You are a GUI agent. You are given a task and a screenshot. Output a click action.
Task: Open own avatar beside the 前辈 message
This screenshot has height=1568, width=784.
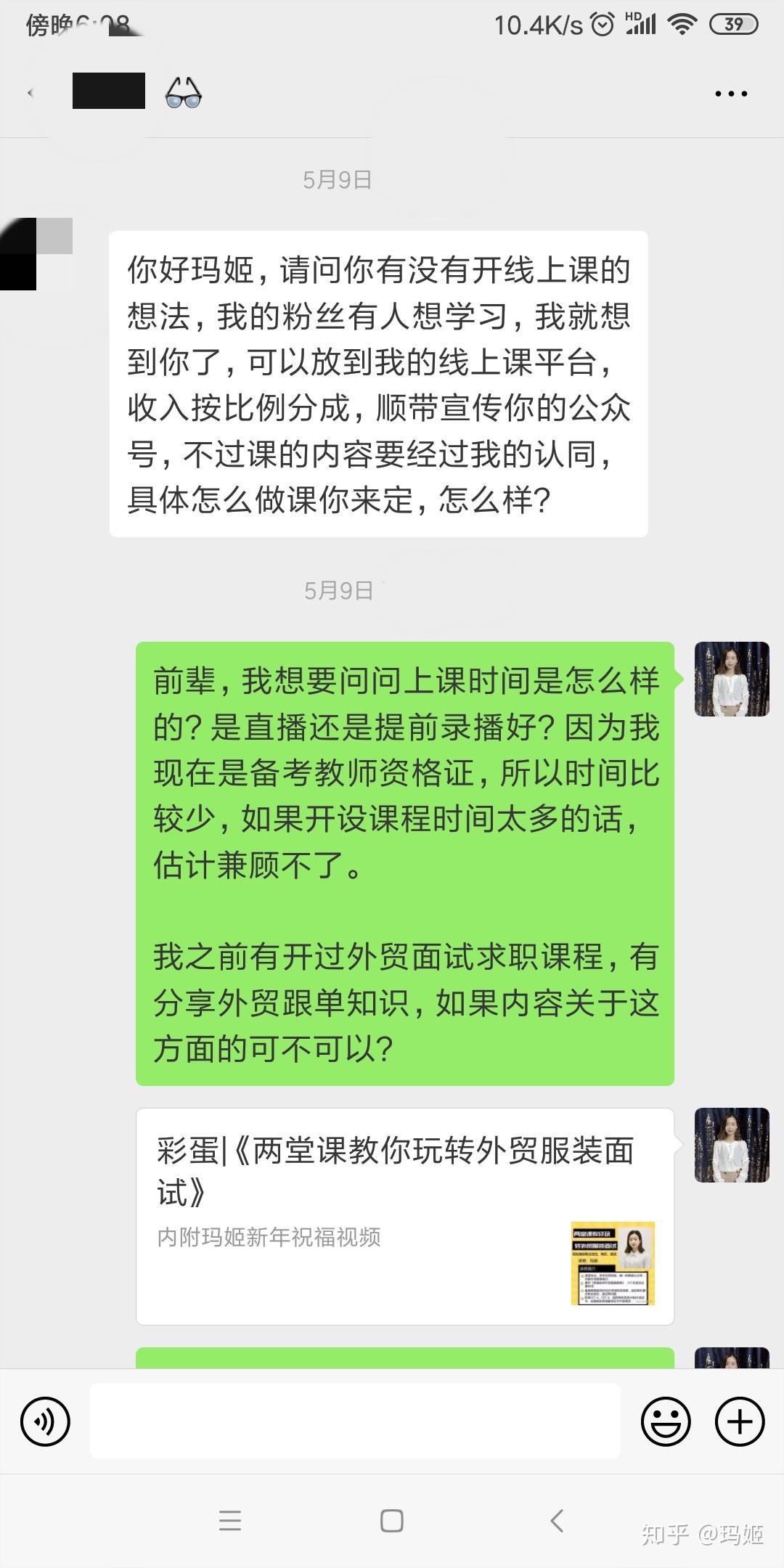tap(731, 679)
